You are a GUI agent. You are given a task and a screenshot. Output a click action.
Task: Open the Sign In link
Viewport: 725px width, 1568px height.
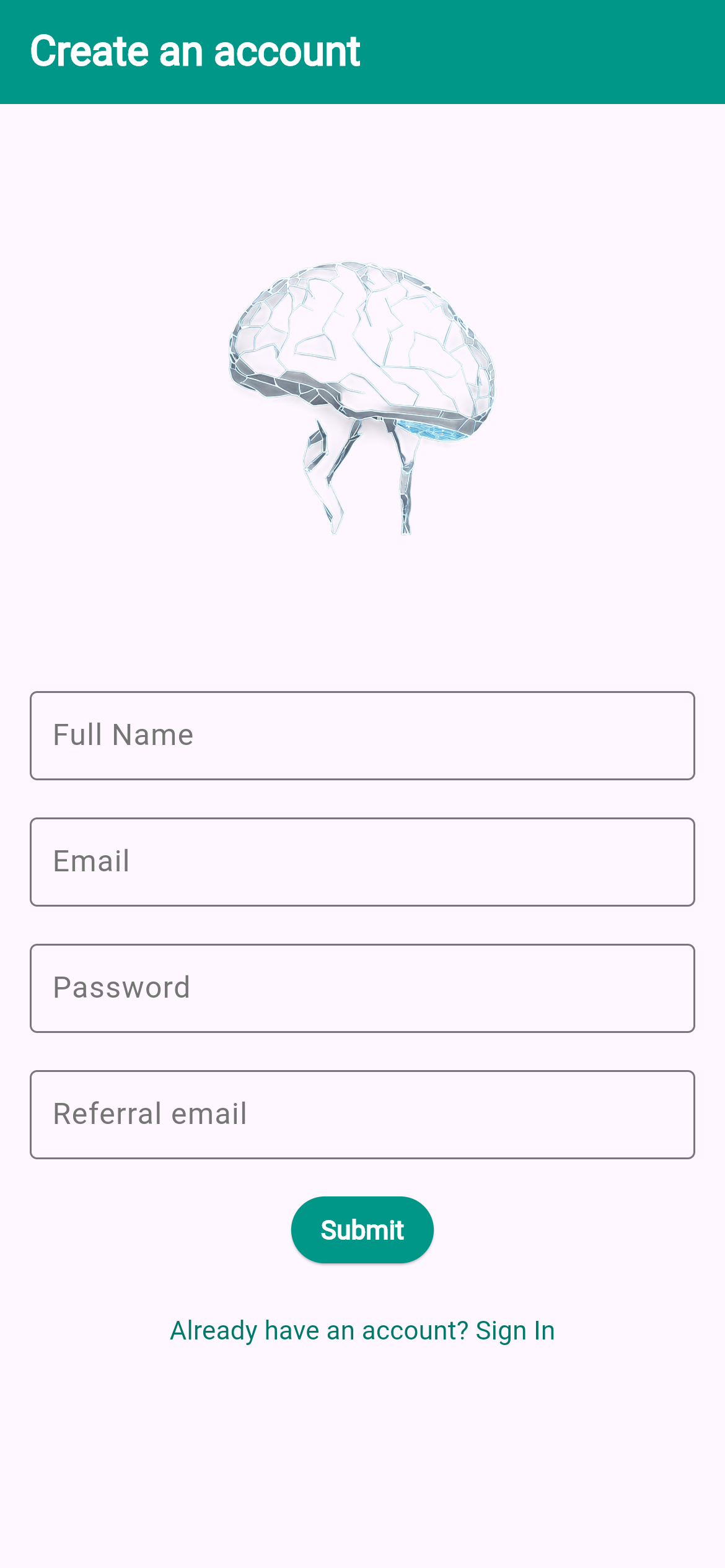point(362,1331)
